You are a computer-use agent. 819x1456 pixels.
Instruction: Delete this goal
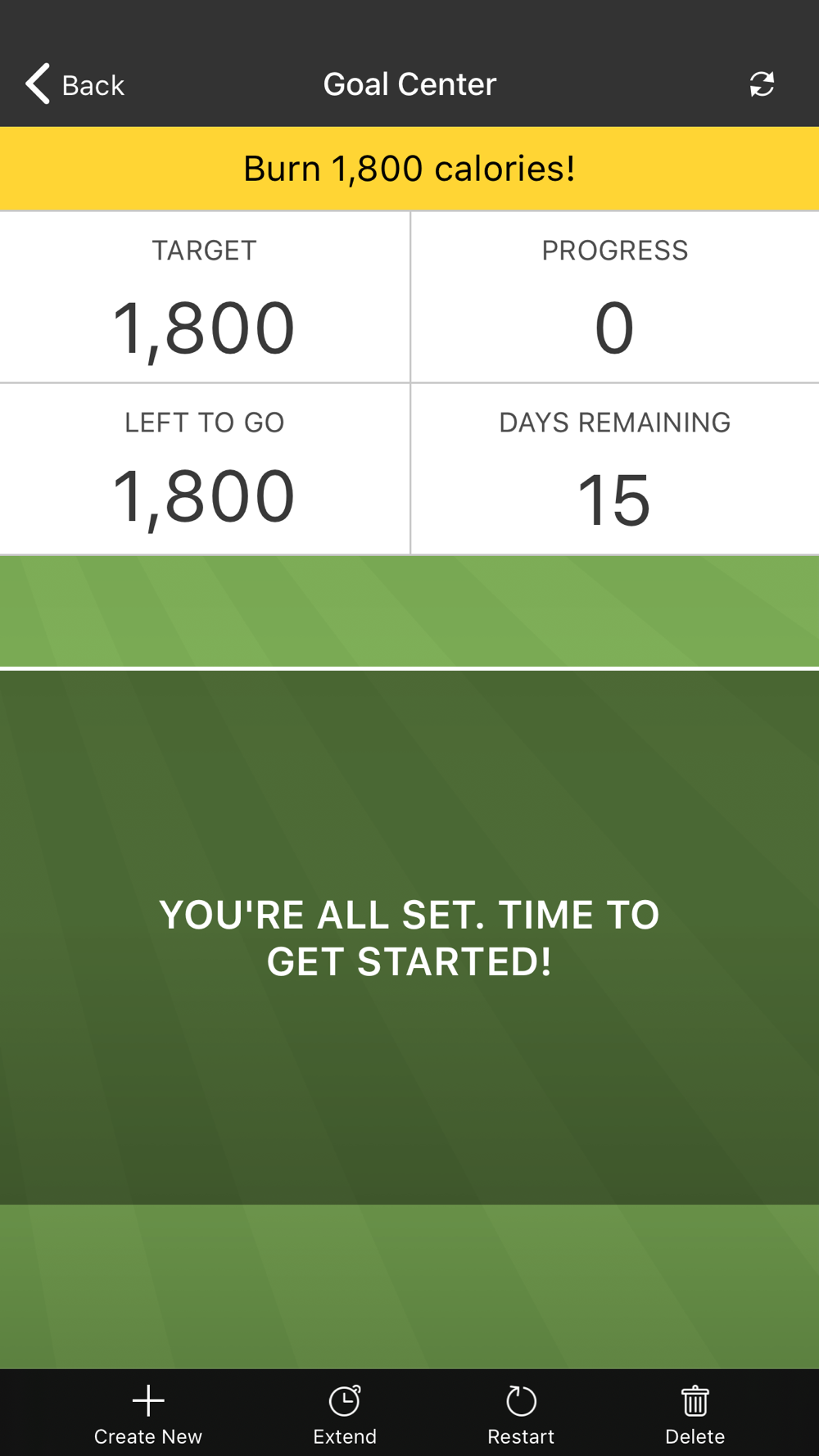coord(695,1415)
